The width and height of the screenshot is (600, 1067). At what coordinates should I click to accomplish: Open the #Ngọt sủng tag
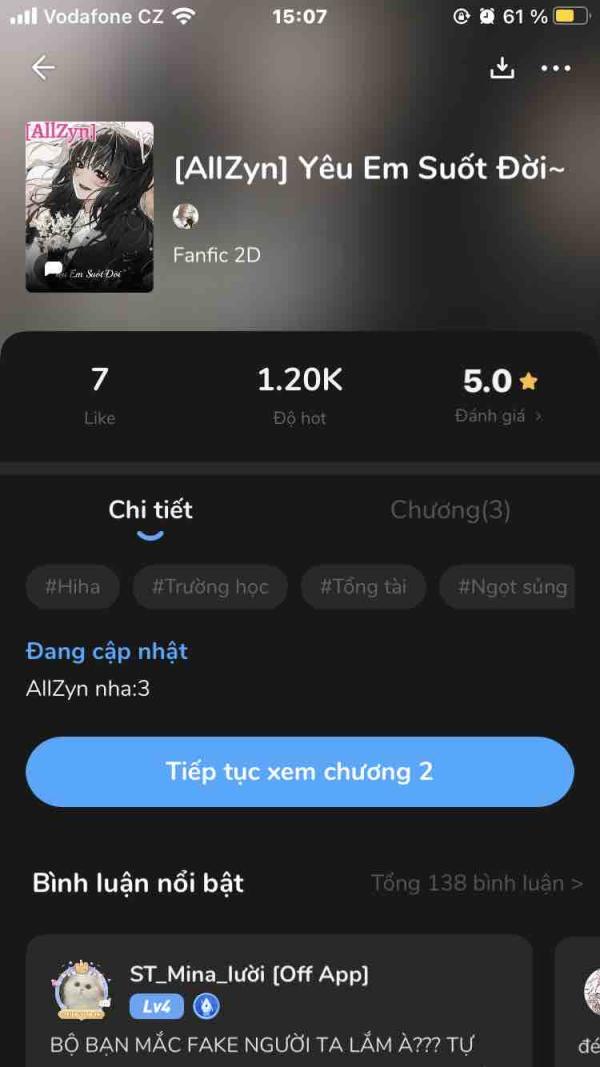pos(507,587)
